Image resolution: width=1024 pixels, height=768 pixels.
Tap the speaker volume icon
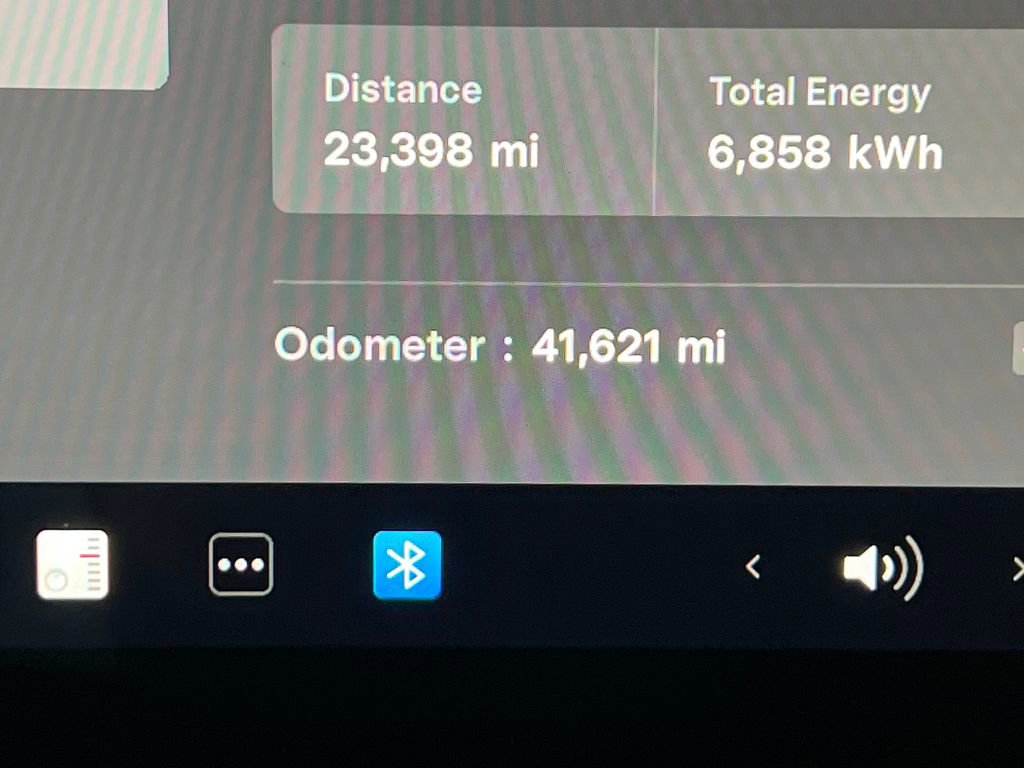point(880,569)
